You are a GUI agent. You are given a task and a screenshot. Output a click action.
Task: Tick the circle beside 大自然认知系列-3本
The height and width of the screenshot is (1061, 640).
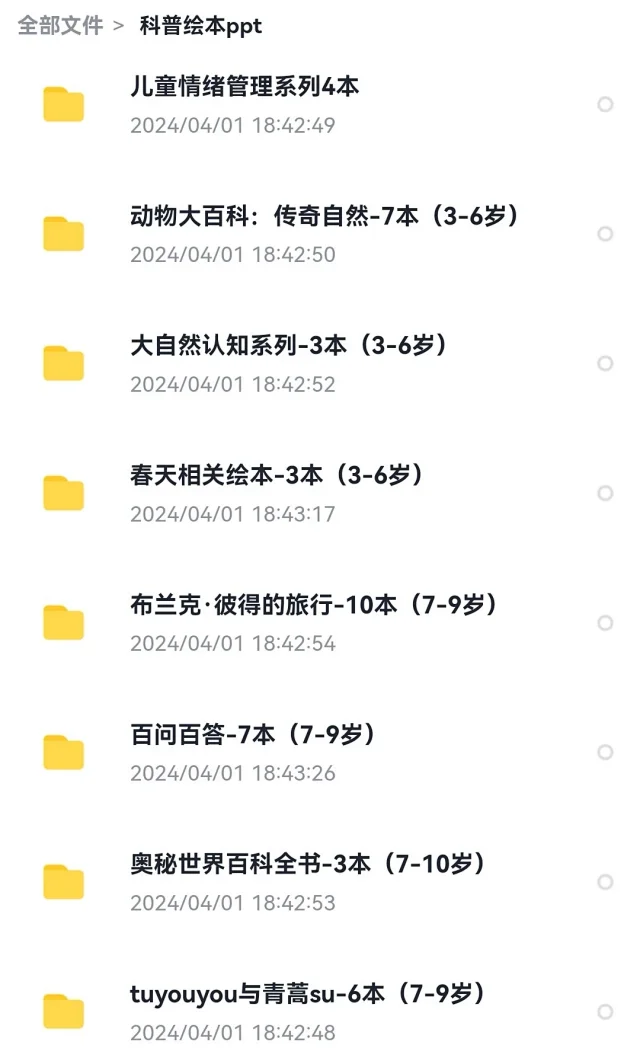[x=605, y=363]
